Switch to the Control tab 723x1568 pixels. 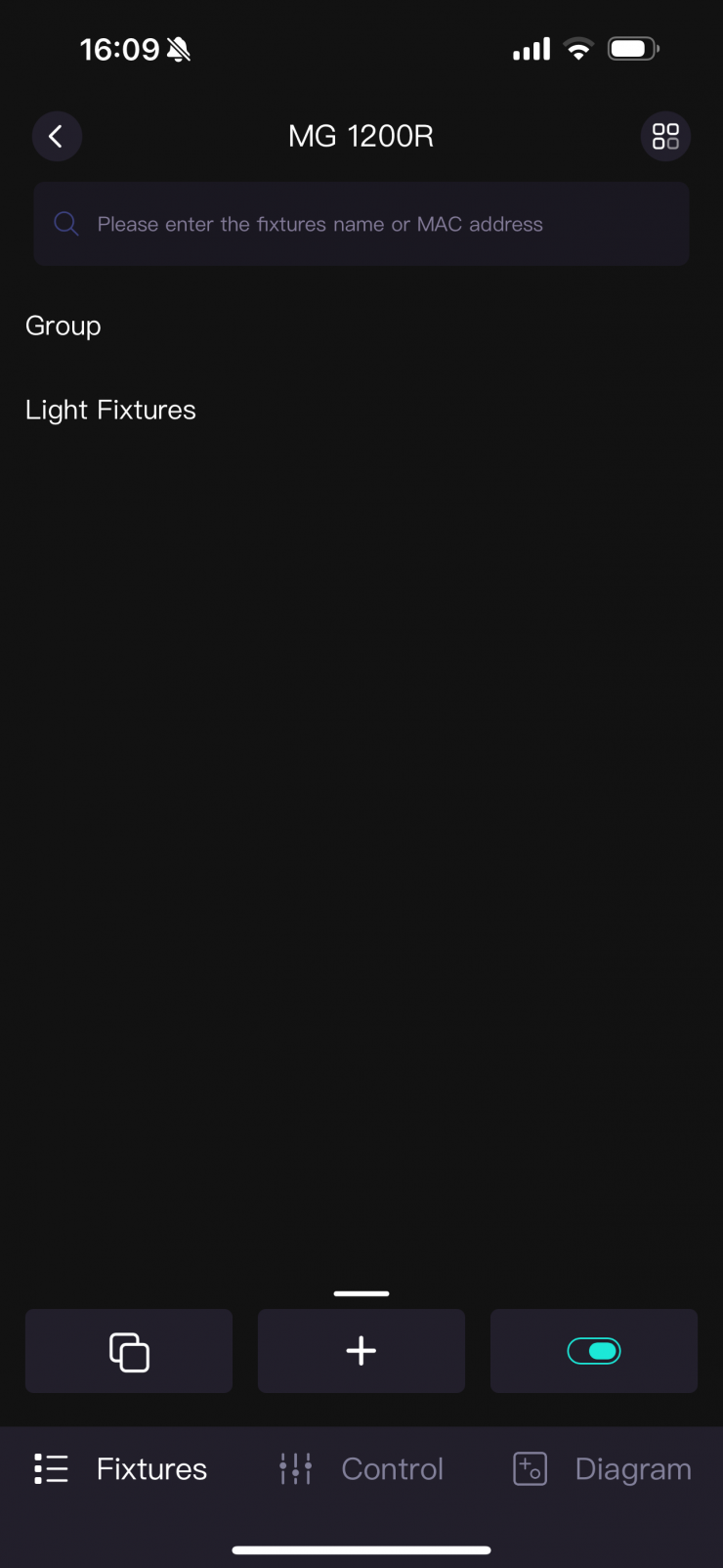pyautogui.click(x=361, y=1468)
